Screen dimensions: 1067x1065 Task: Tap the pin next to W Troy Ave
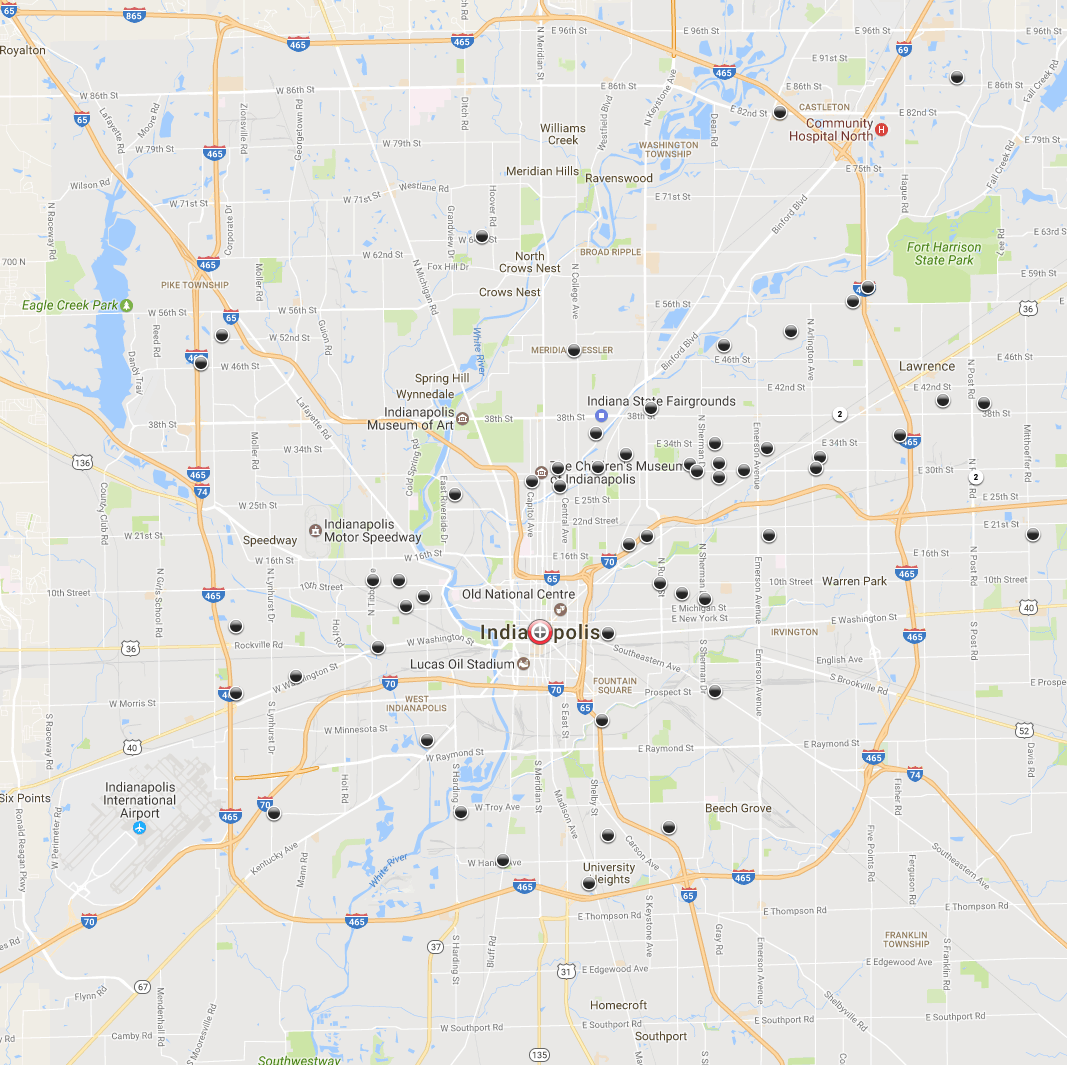coord(461,812)
